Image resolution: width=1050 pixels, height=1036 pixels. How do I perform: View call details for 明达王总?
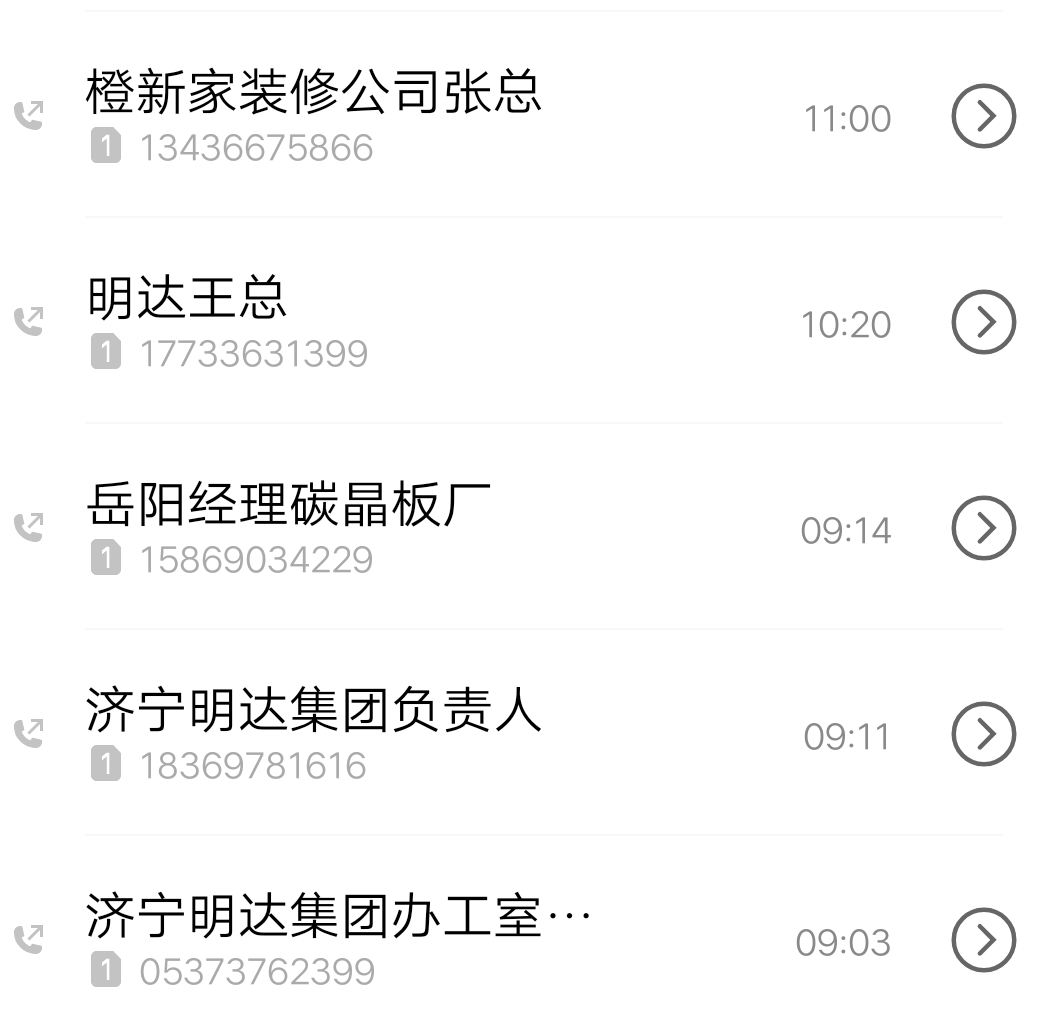click(x=983, y=323)
